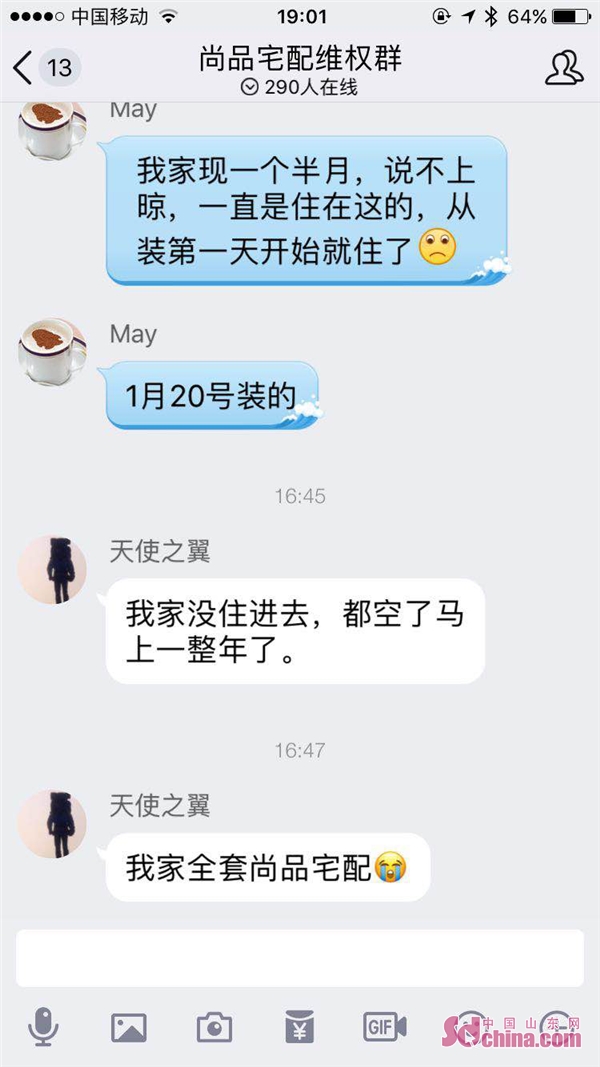Open the group members profile icon

pos(564,67)
